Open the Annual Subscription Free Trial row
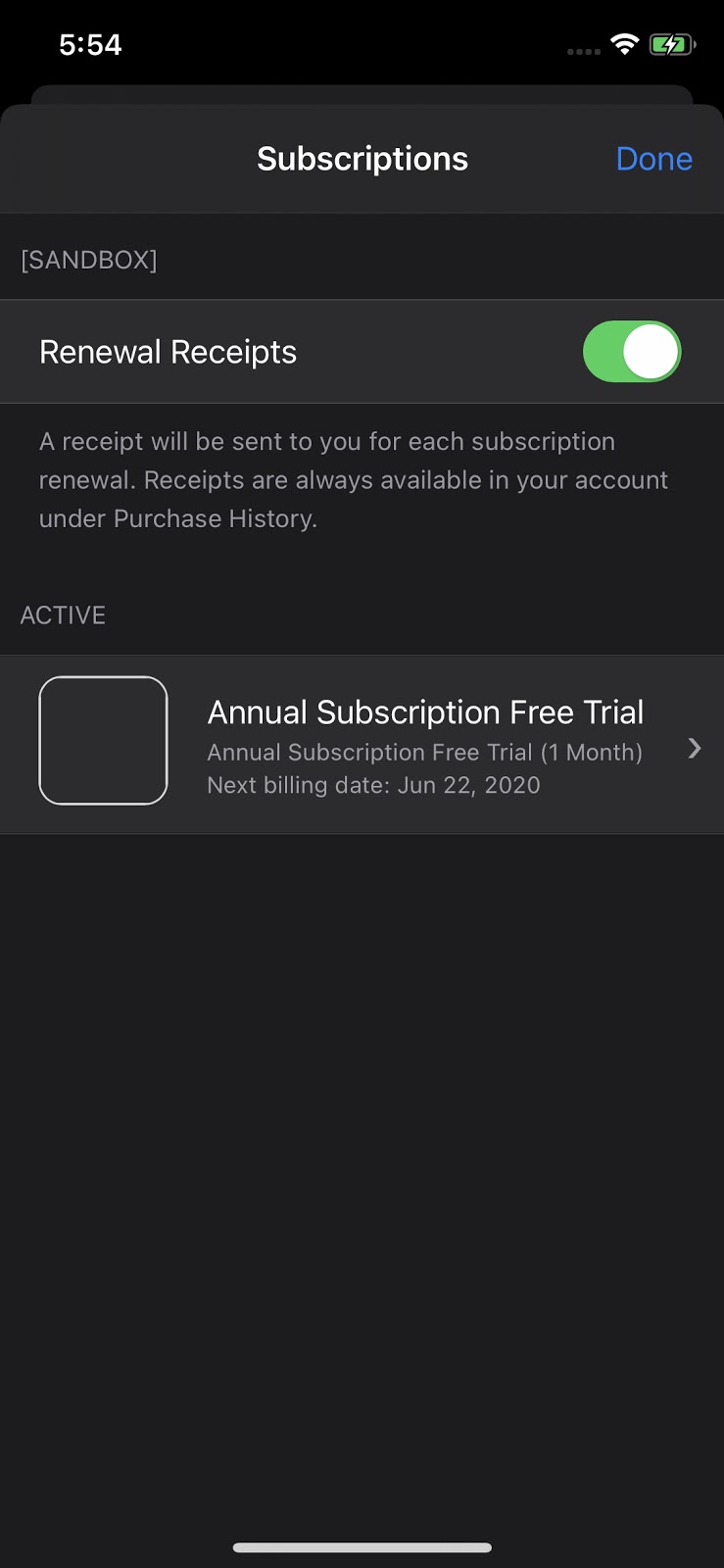 click(362, 745)
